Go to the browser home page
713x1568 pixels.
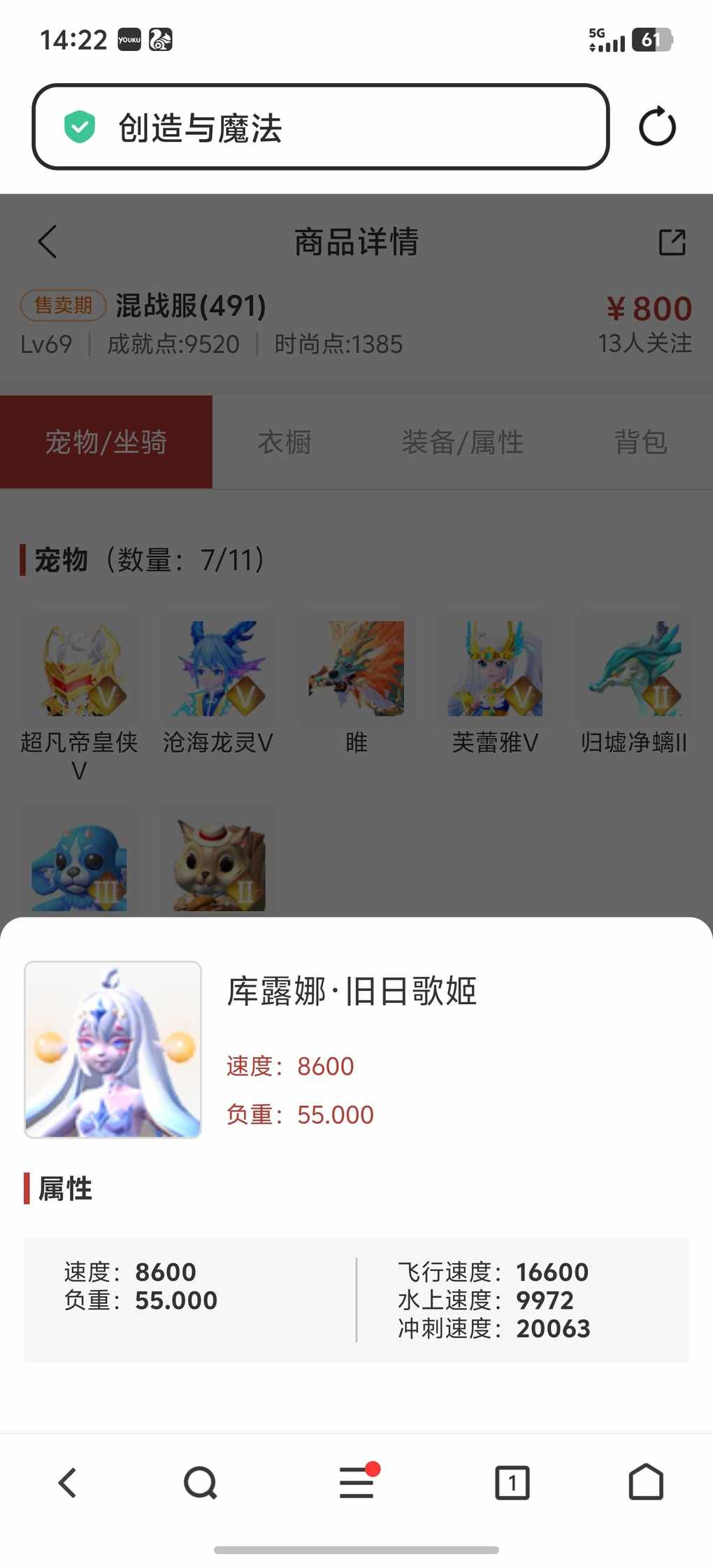click(x=646, y=1482)
